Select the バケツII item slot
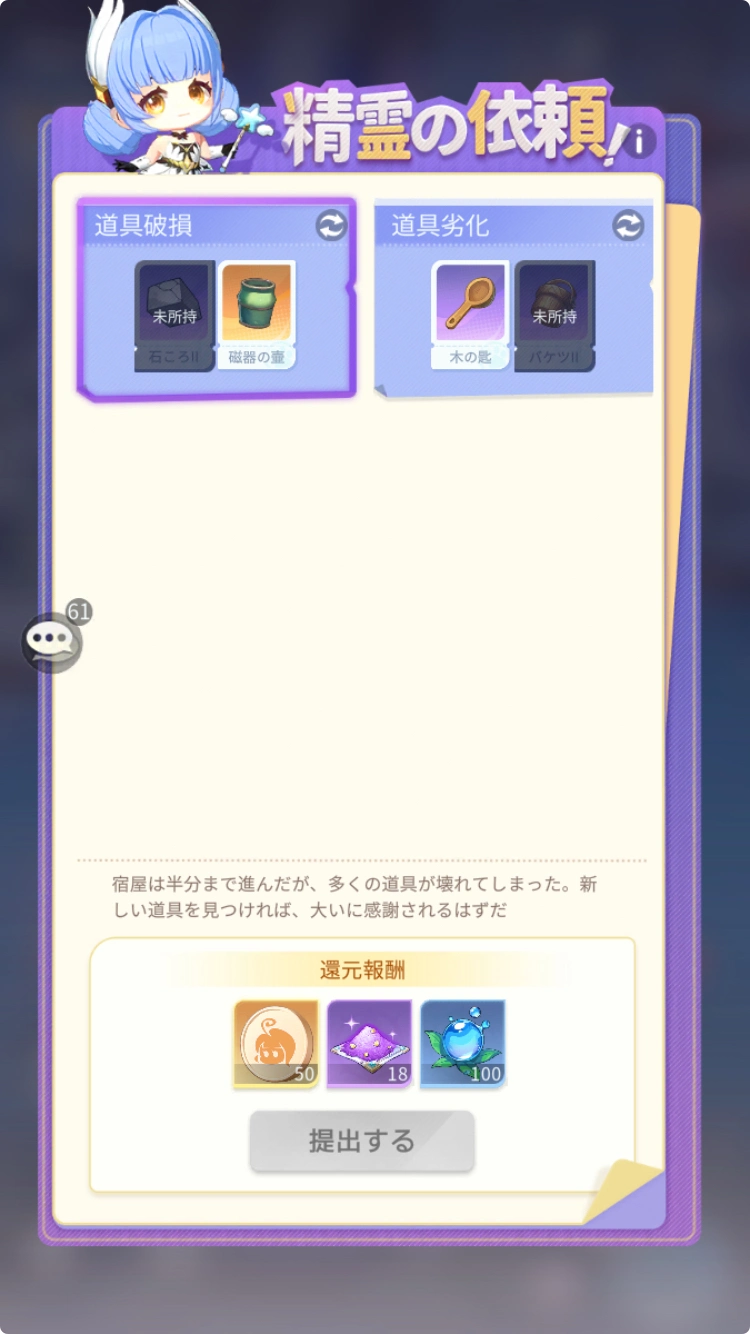 (555, 315)
